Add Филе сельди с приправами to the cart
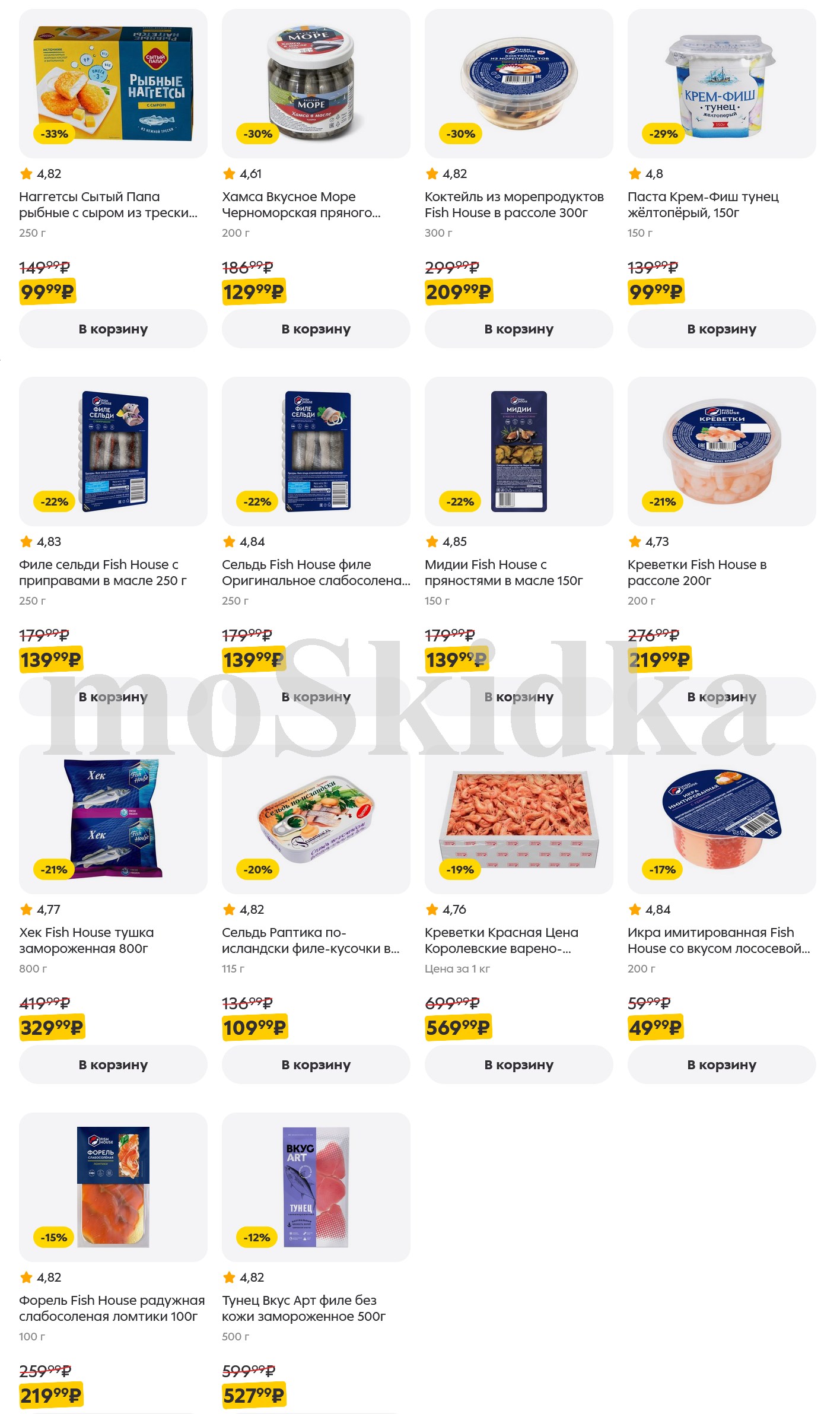840x1414 pixels. tap(113, 697)
